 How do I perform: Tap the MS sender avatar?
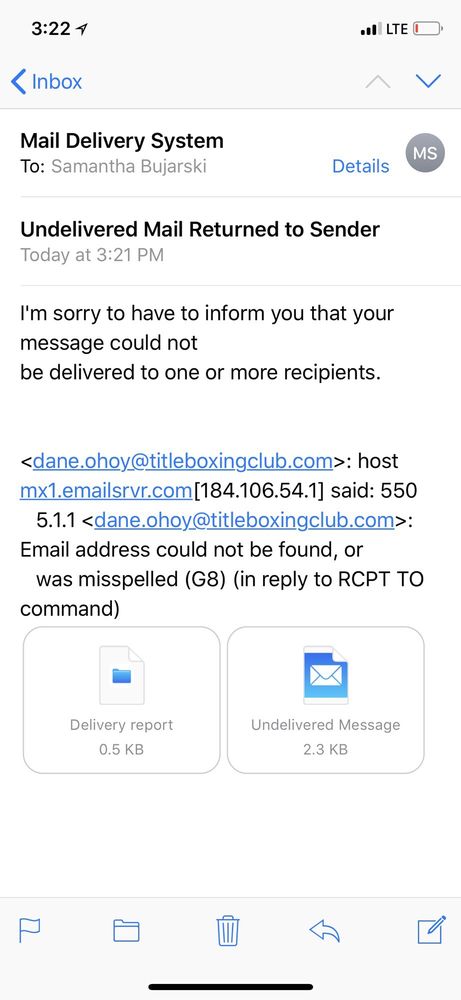tap(425, 154)
